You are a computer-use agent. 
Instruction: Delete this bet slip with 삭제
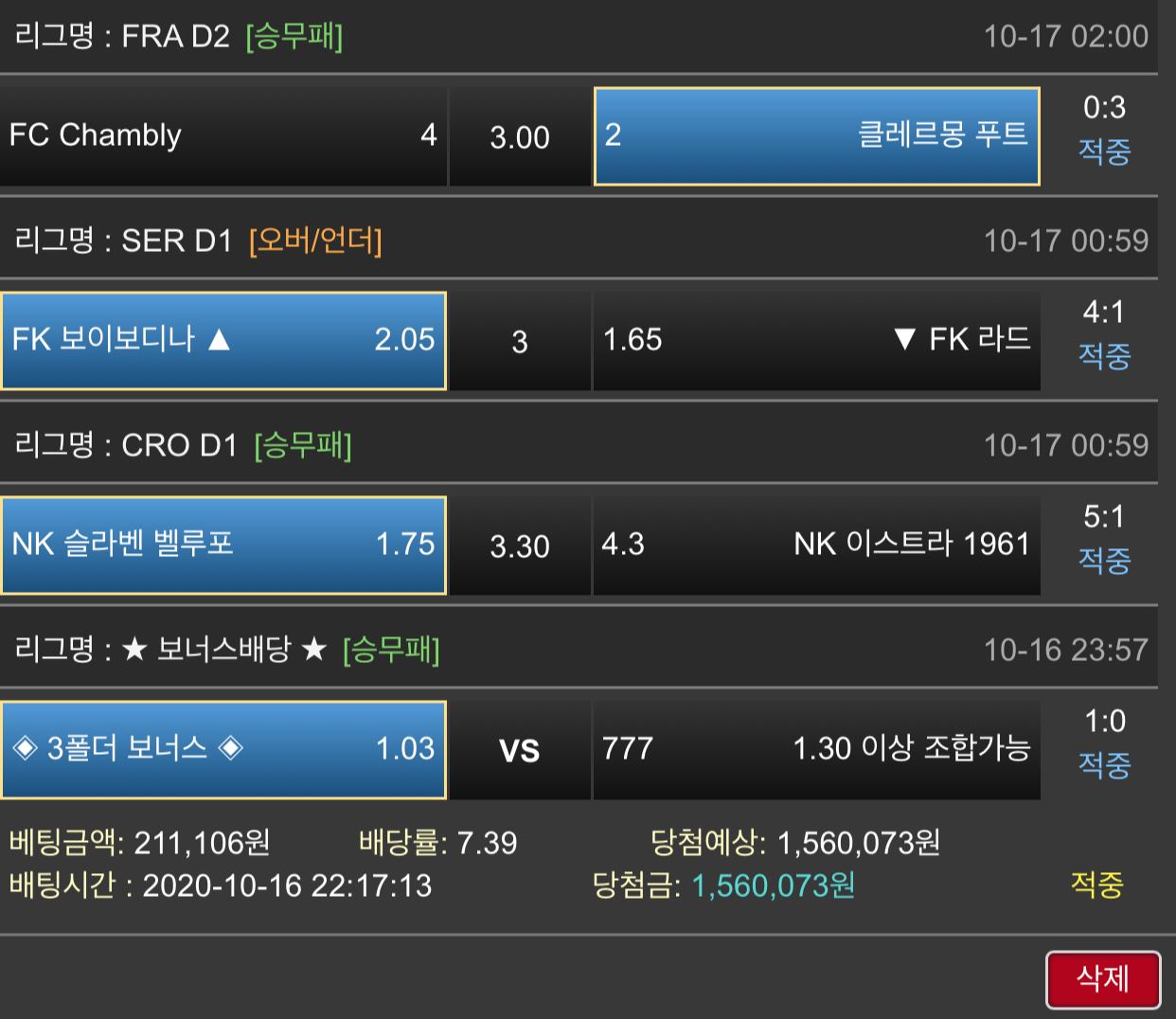tap(1103, 978)
